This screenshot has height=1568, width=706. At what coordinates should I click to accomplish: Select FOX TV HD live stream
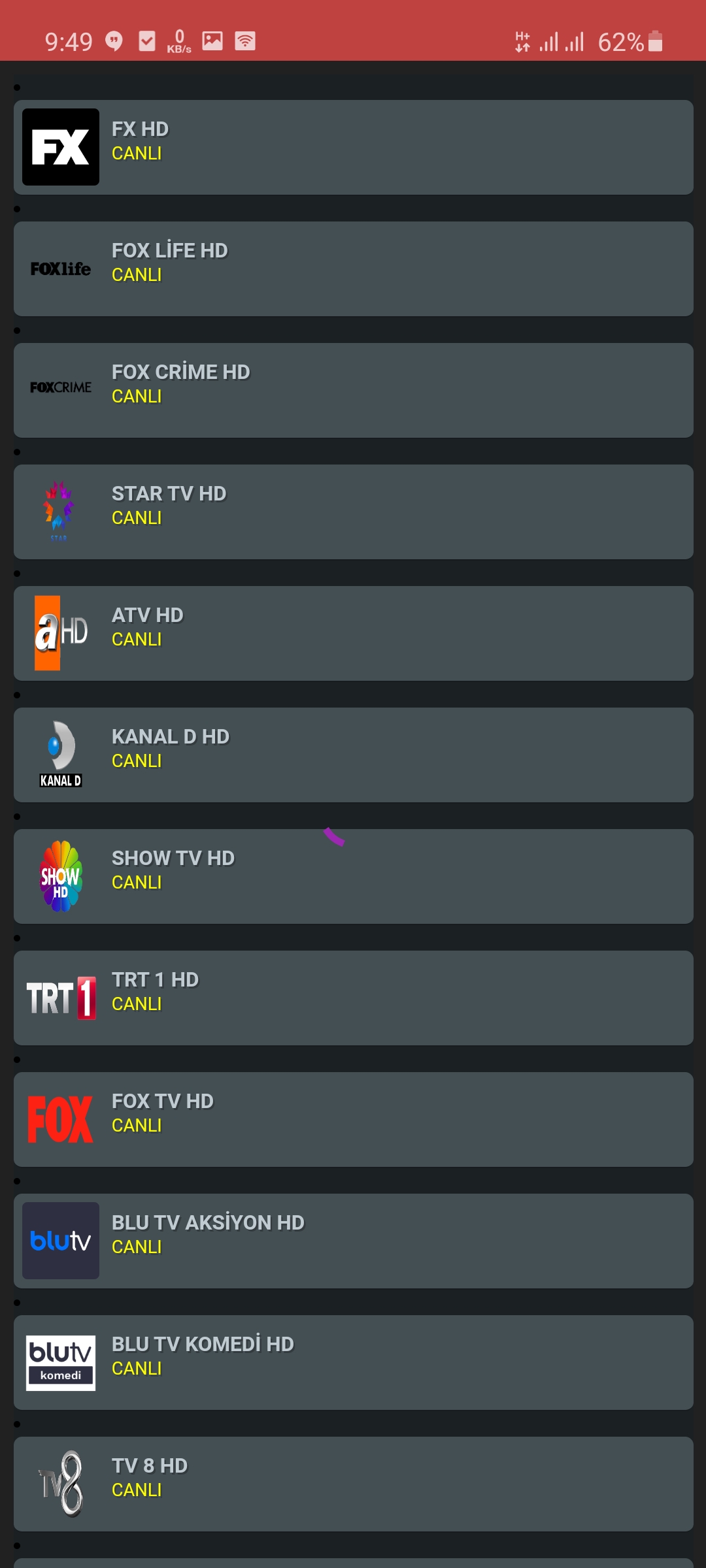point(353,1119)
